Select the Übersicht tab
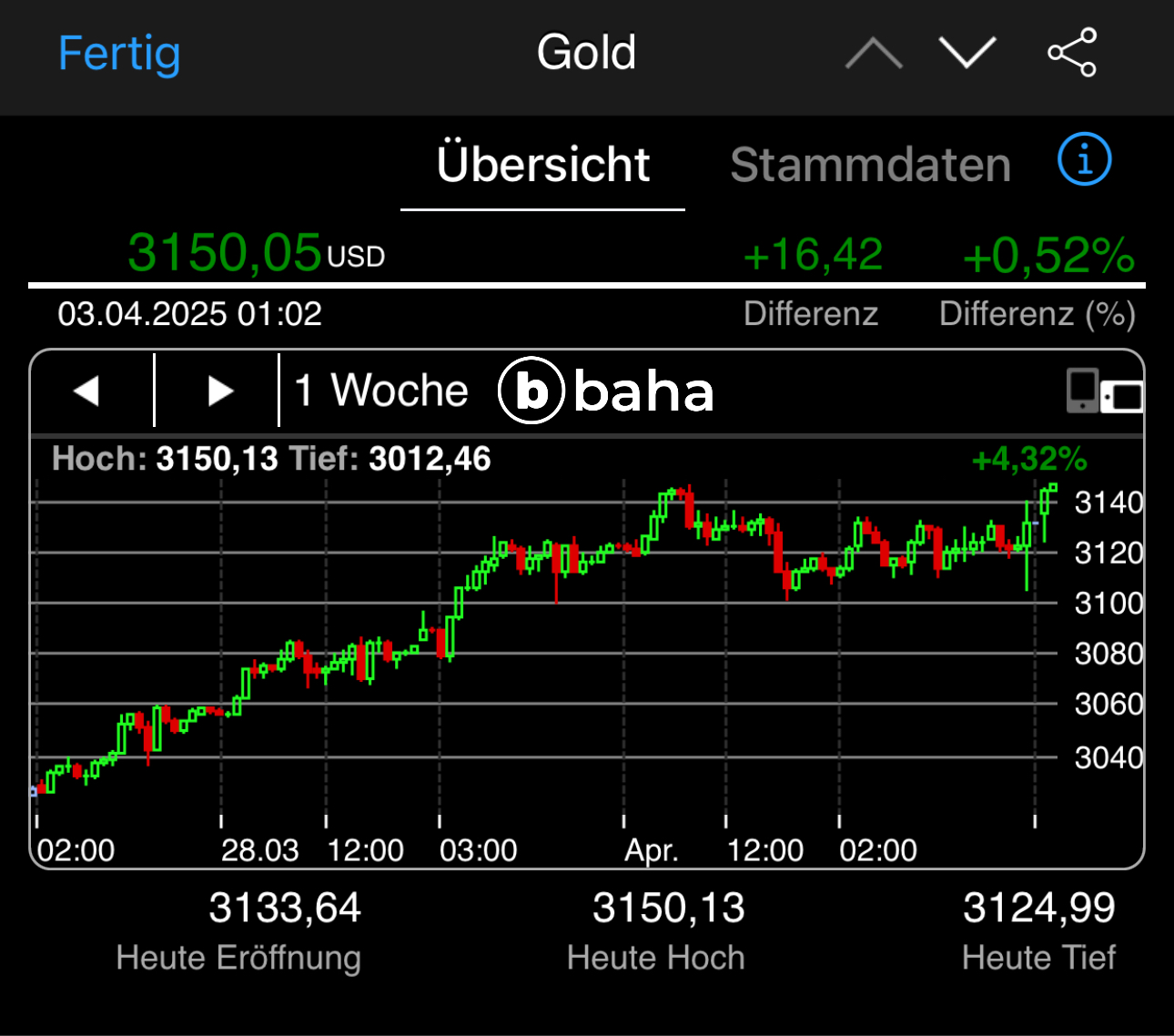Image resolution: width=1174 pixels, height=1036 pixels. (x=542, y=165)
